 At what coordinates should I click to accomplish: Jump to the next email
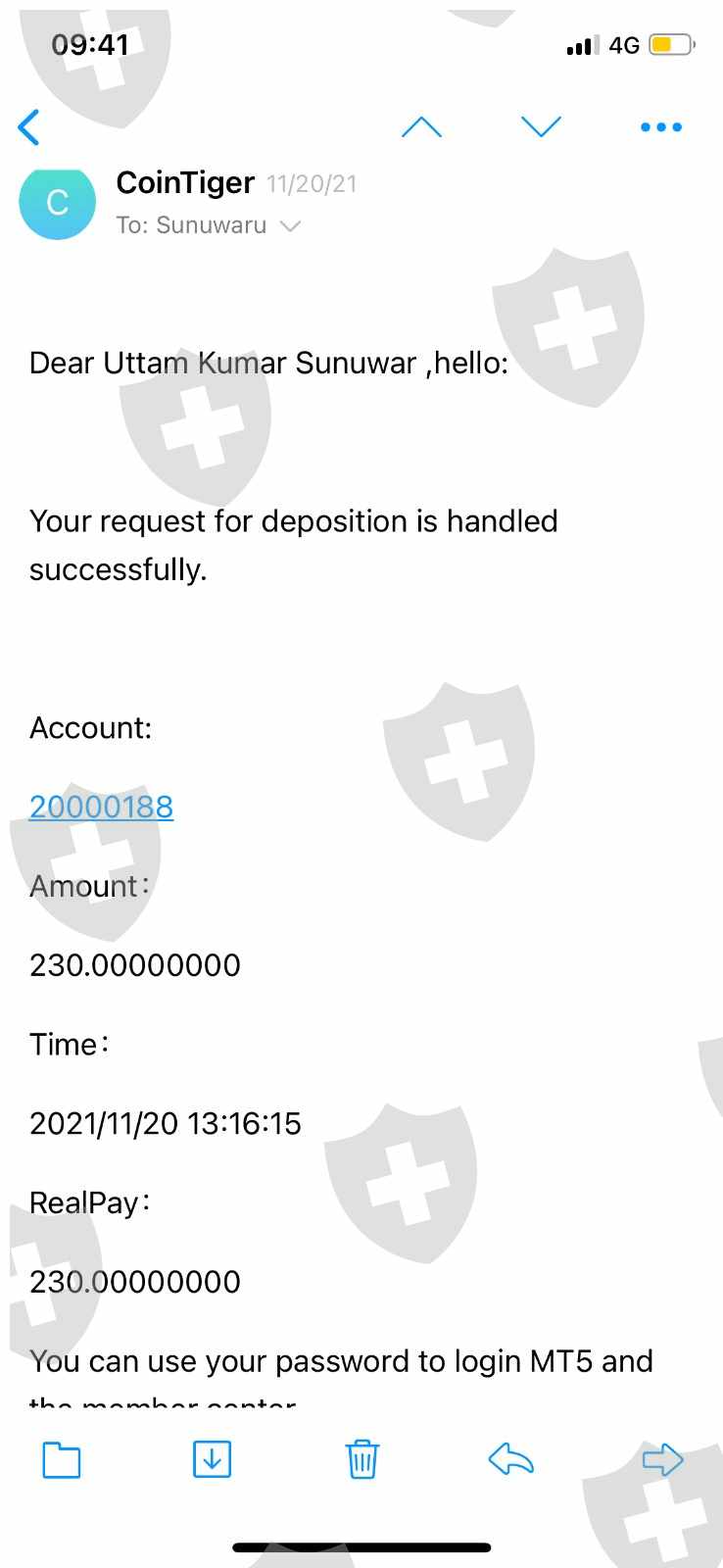(x=541, y=126)
